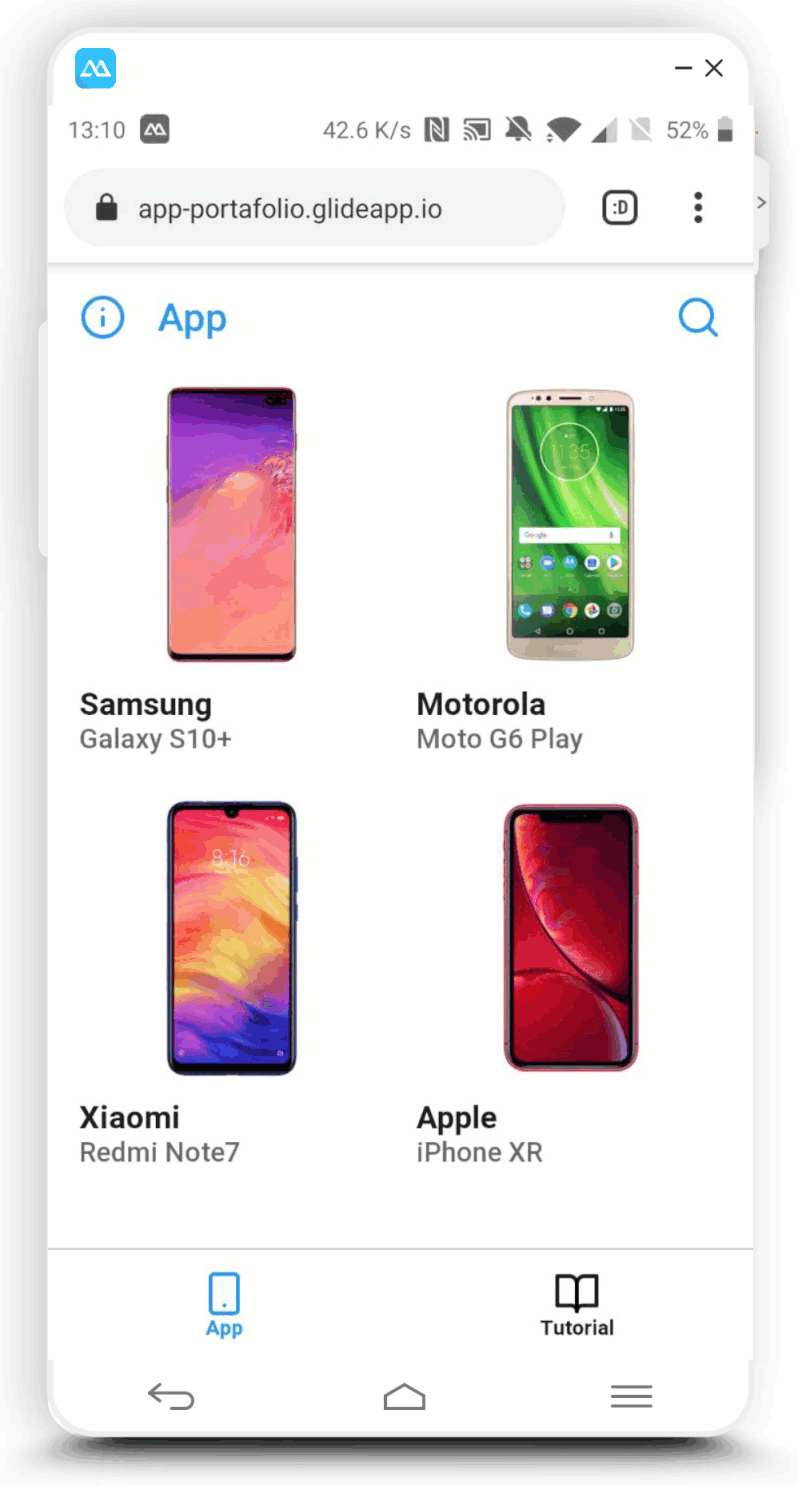Minimize the mirroring window
Screen dimensions: 798x1486
click(x=684, y=68)
